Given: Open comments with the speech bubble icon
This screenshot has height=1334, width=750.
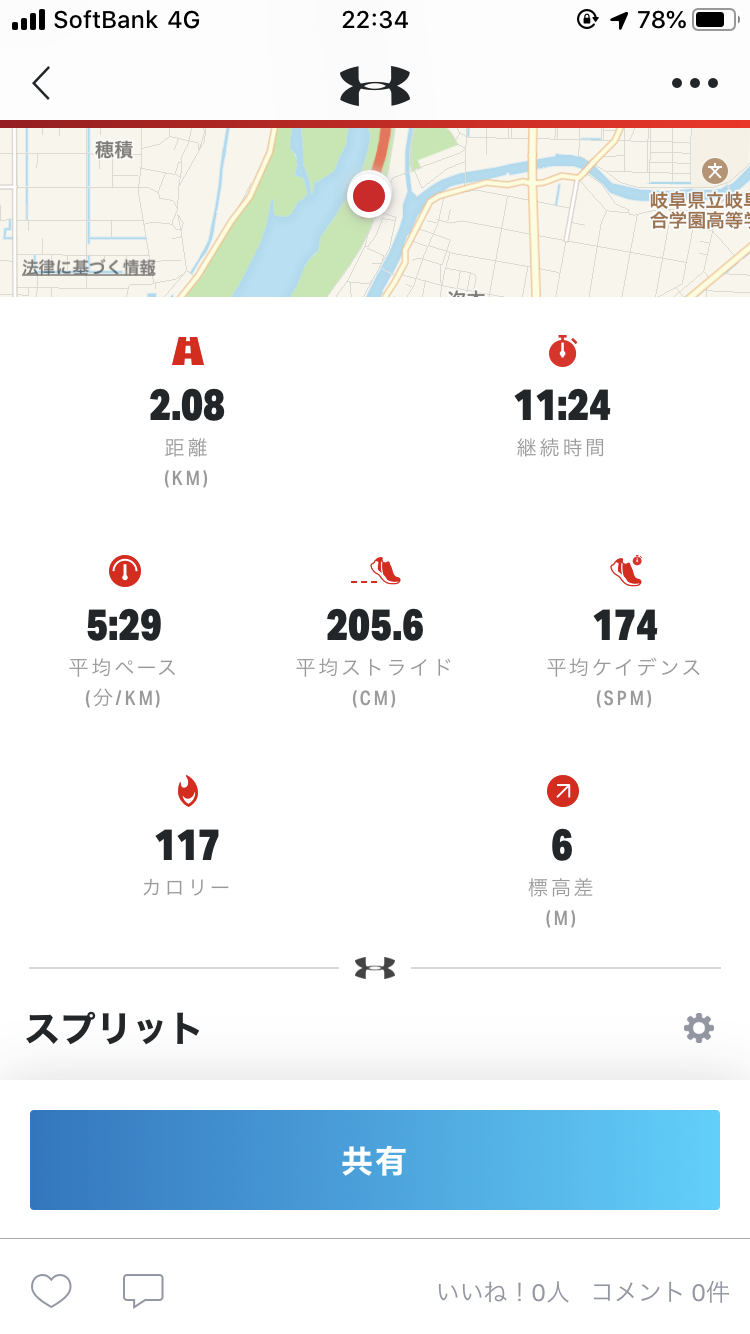Looking at the screenshot, I should pos(143,1291).
